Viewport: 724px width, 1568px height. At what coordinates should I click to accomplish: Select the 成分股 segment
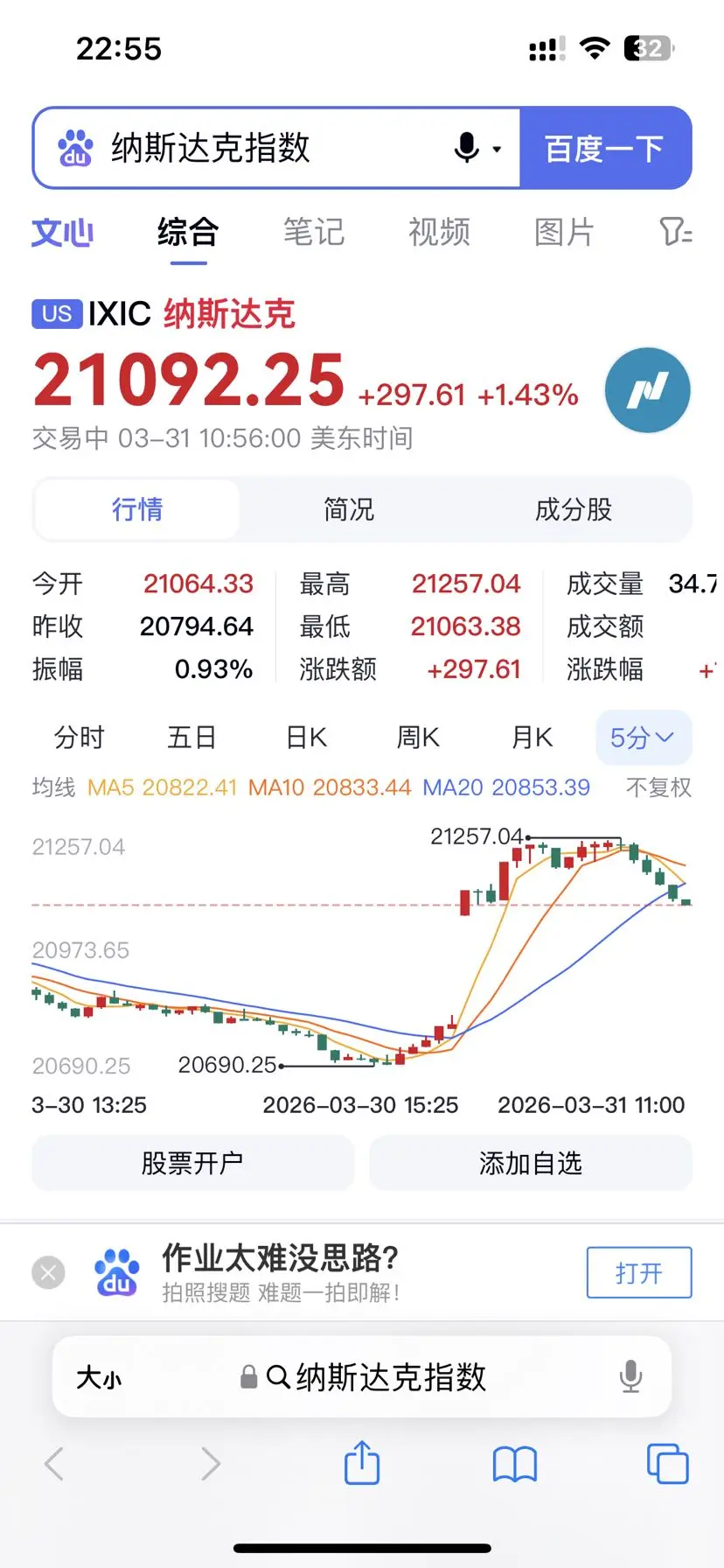[574, 509]
